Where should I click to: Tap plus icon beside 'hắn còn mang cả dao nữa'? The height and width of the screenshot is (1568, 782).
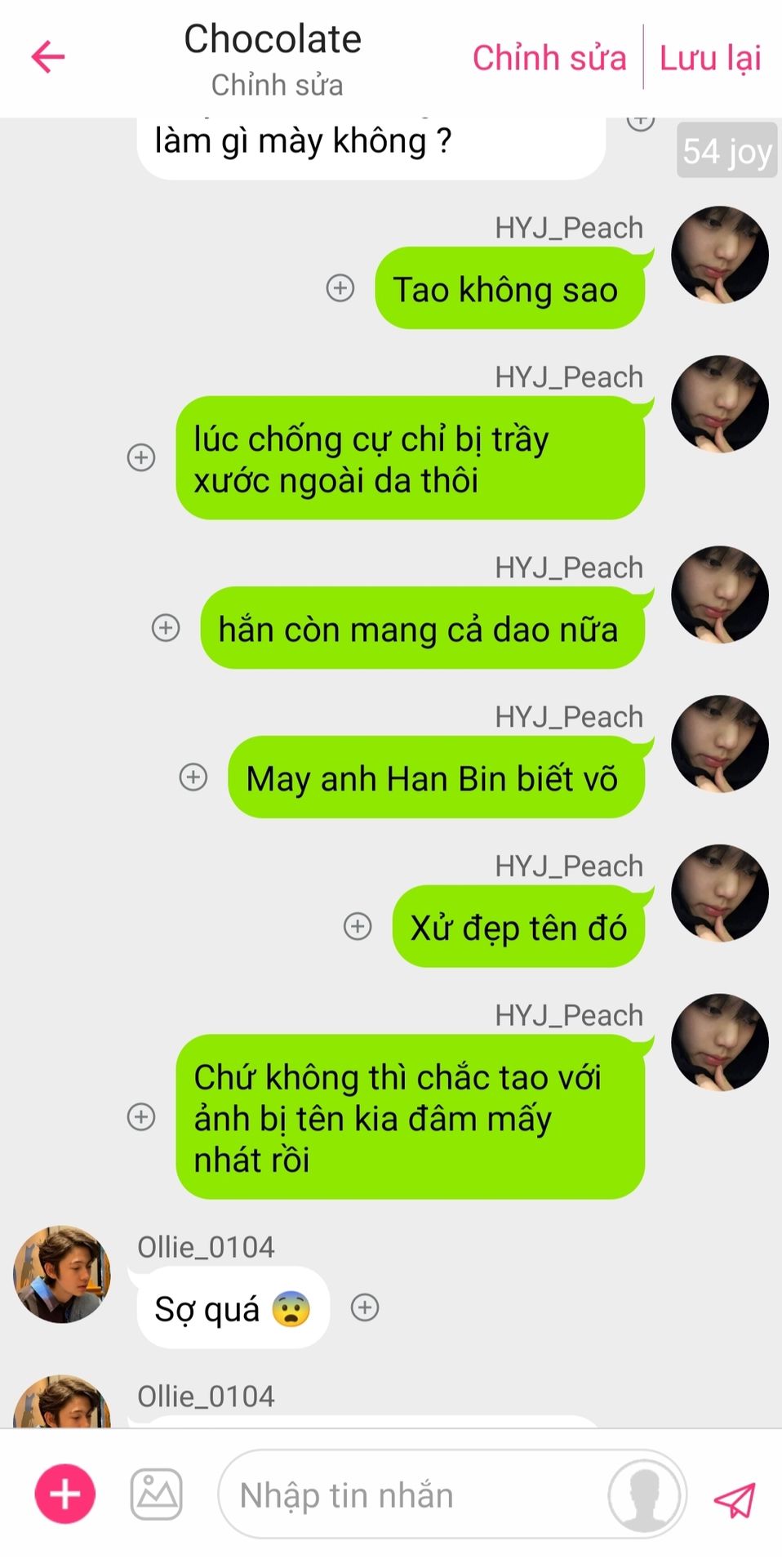166,627
